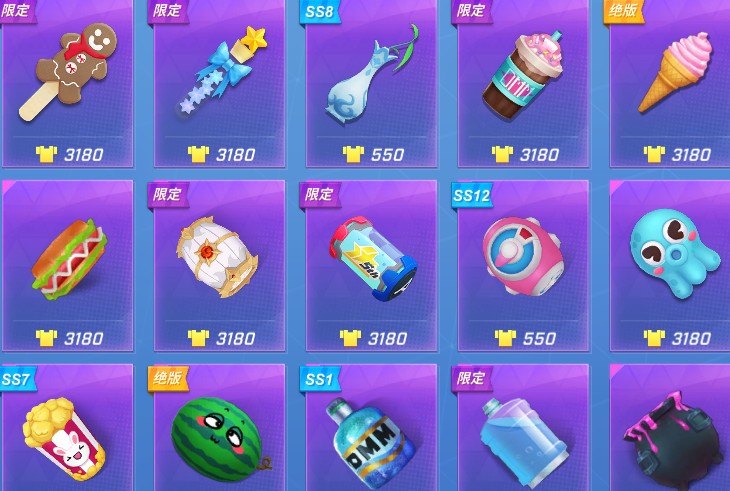
Task: Select the hot dog item
Action: (68, 260)
